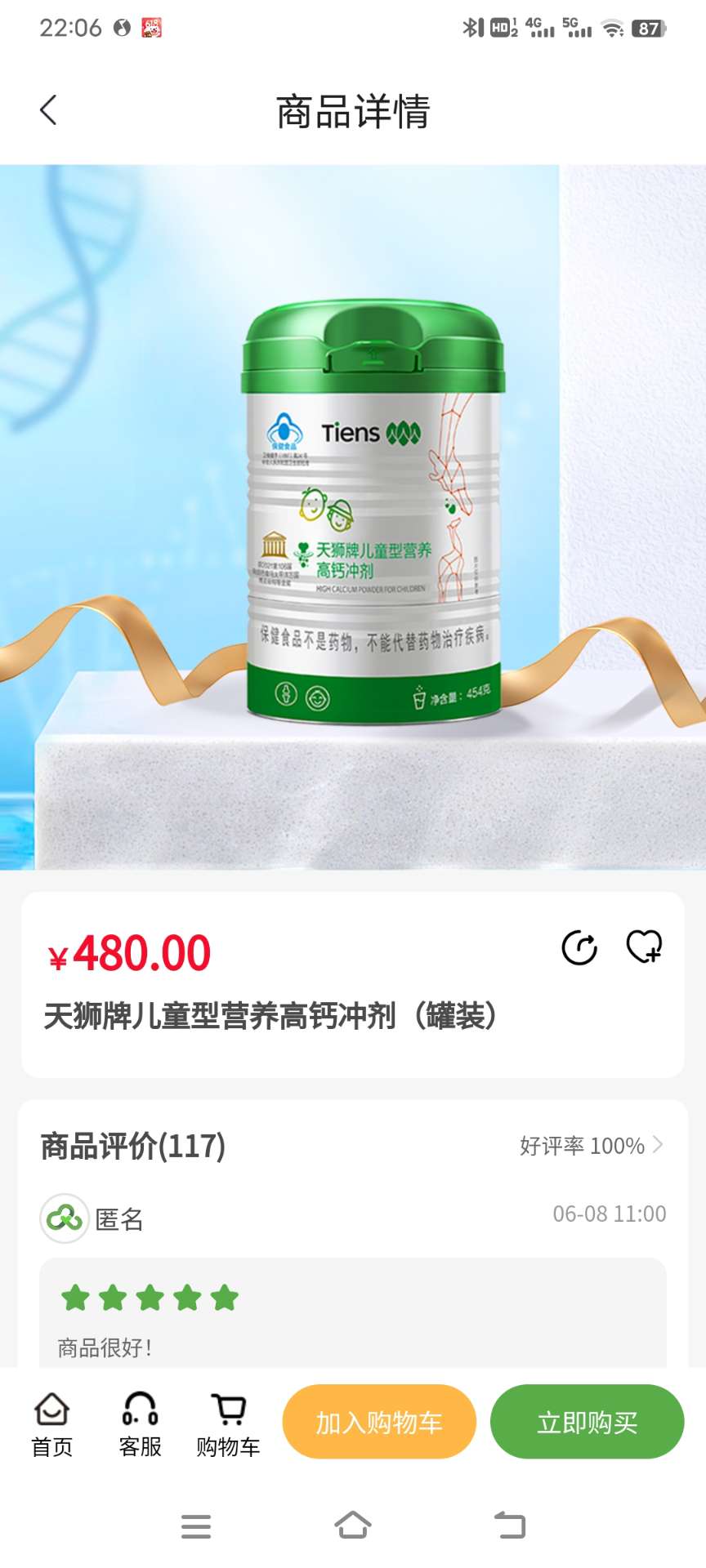The height and width of the screenshot is (1568, 706).
Task: Go to the system home screen
Action: 353,1526
